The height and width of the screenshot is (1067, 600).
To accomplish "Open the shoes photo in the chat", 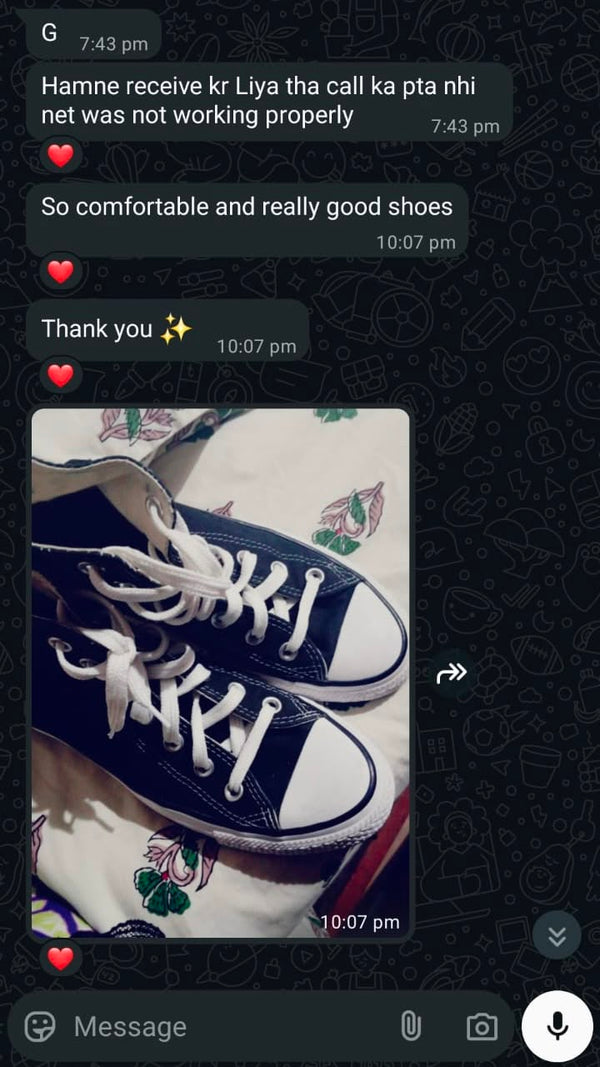I will pyautogui.click(x=220, y=672).
